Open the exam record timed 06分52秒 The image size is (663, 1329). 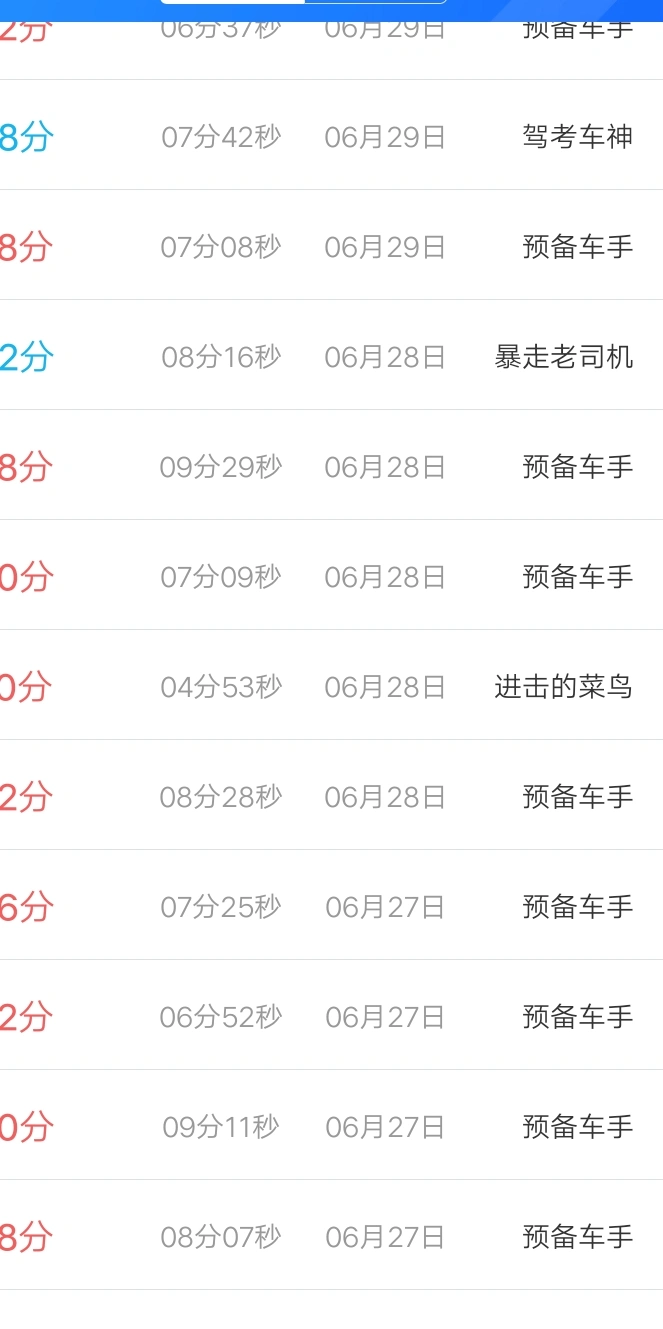point(331,1015)
